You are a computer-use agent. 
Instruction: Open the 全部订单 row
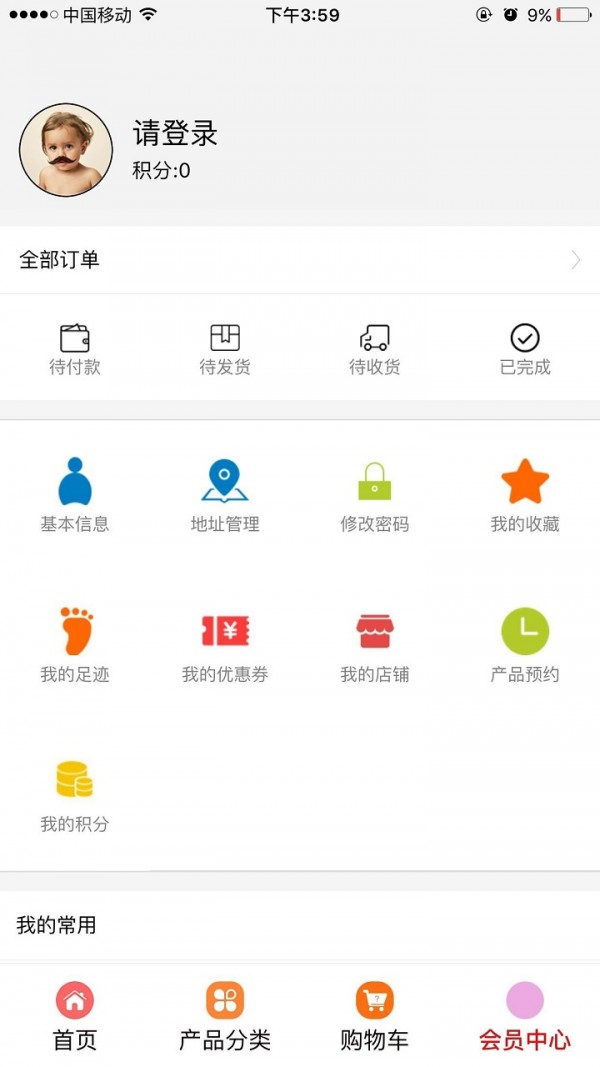[300, 260]
